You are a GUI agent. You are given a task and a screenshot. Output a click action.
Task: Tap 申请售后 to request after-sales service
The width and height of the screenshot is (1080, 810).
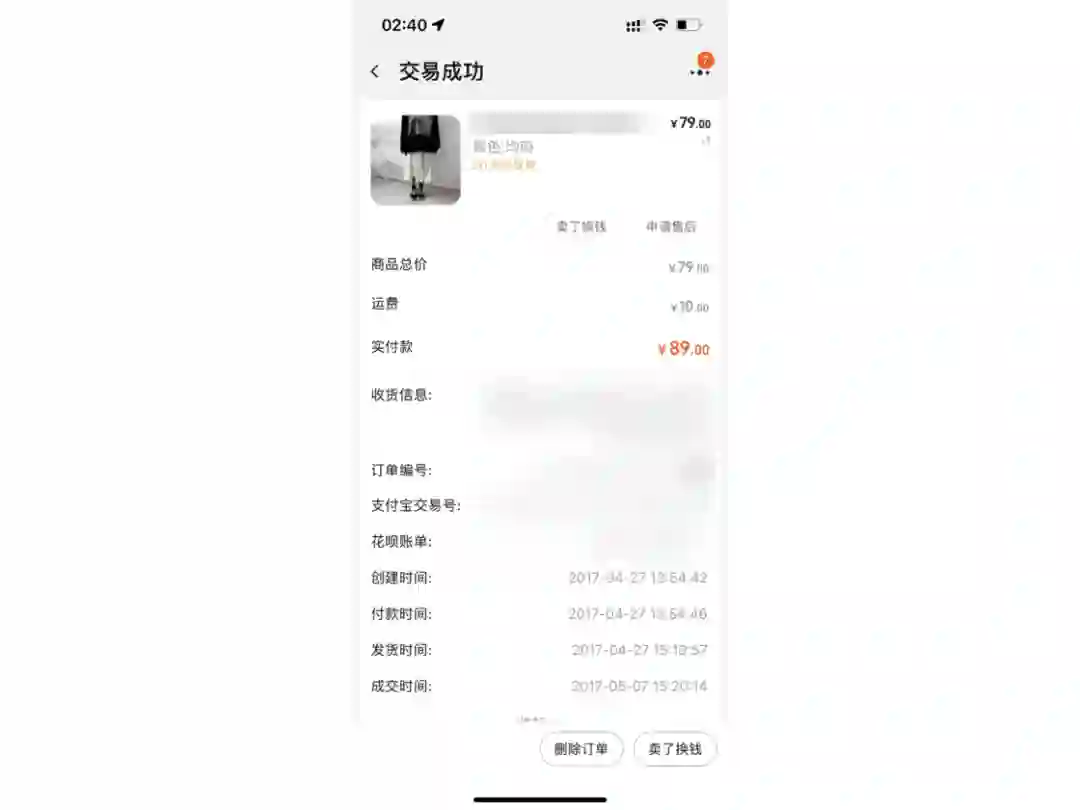pos(671,227)
